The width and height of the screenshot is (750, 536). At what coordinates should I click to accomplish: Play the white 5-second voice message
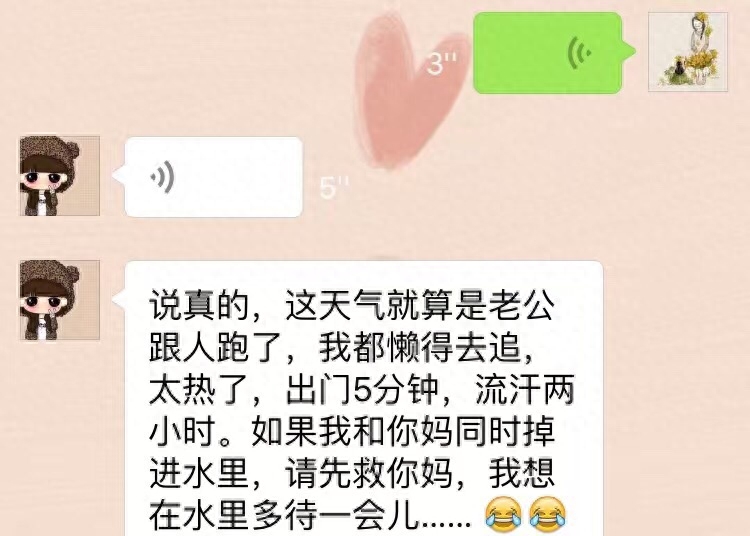[213, 177]
